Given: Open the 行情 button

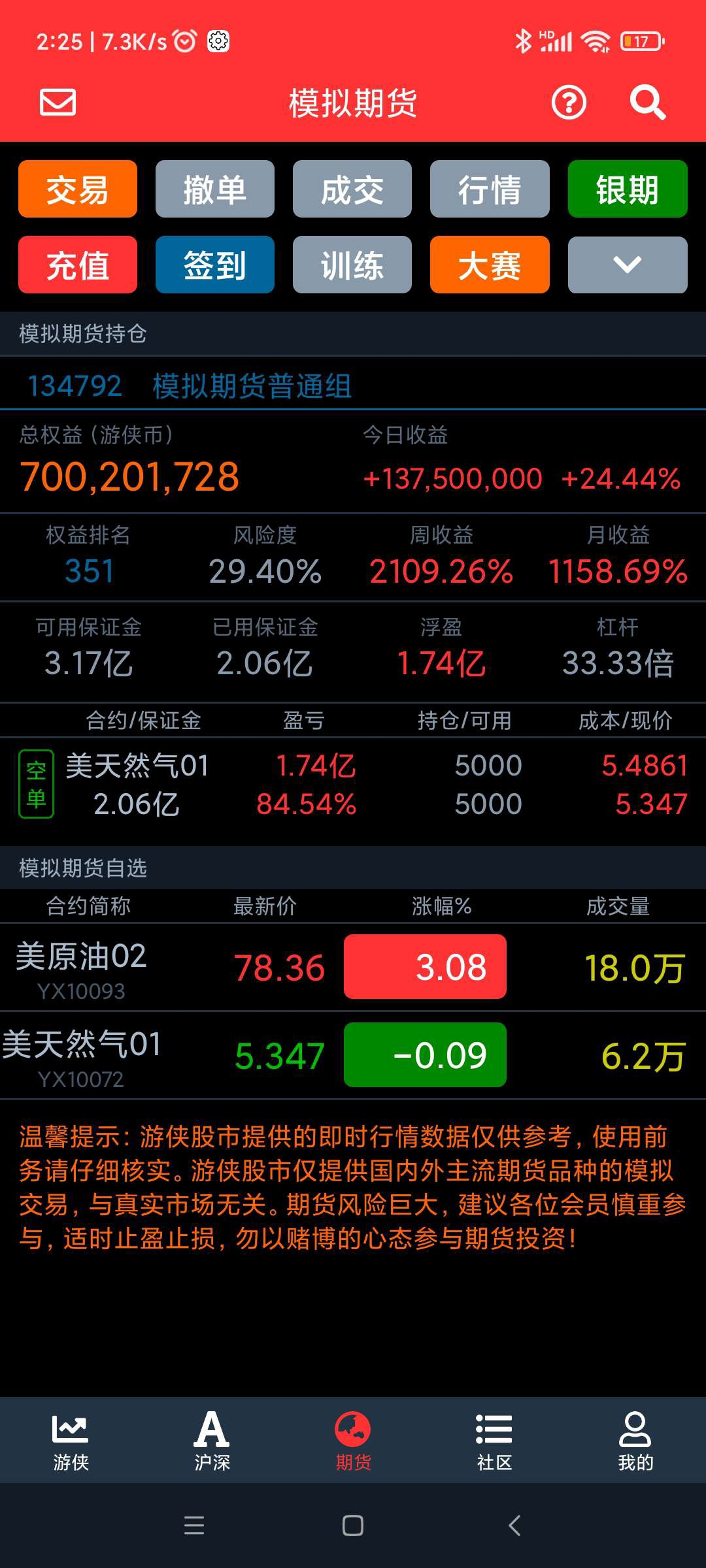Looking at the screenshot, I should pyautogui.click(x=490, y=189).
